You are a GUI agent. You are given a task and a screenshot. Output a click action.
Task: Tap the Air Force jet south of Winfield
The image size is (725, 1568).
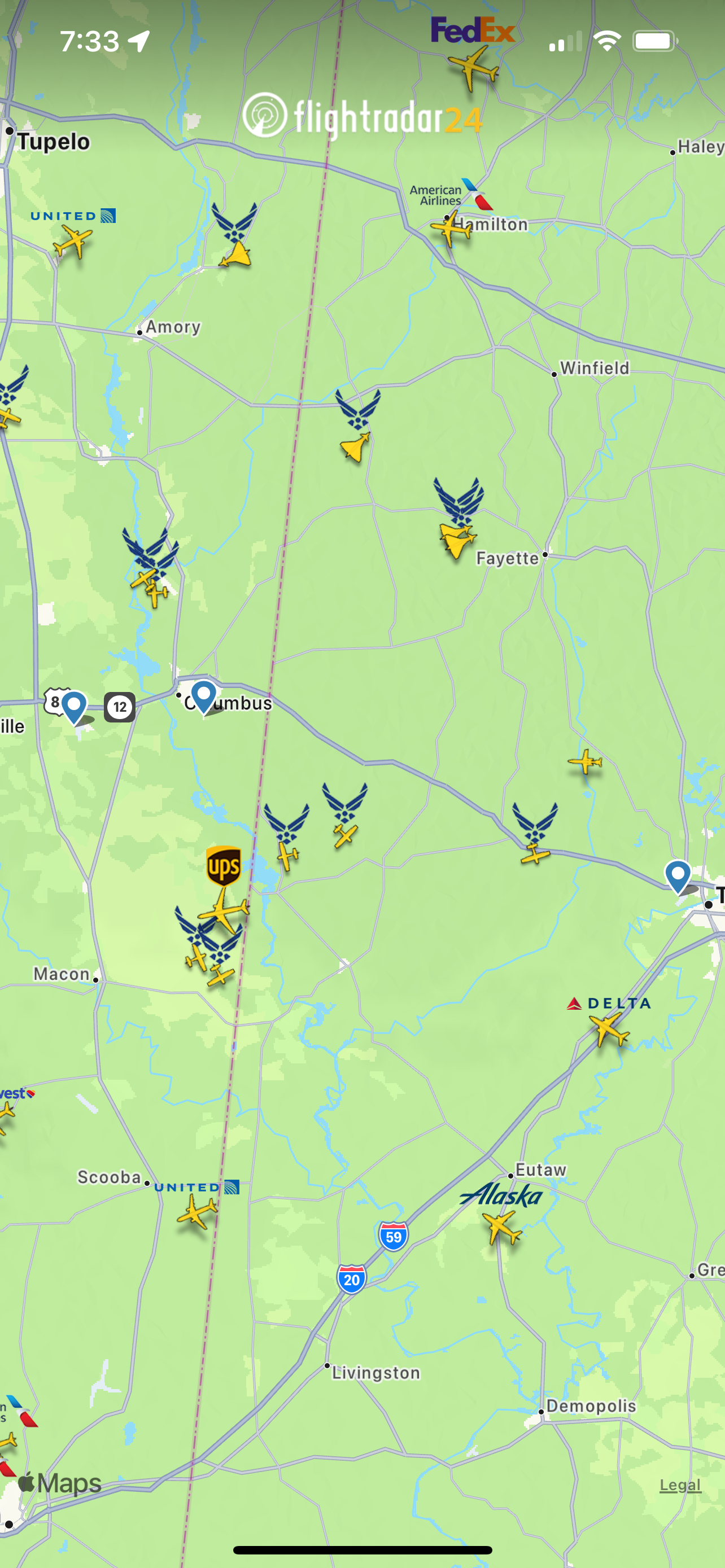[x=356, y=448]
